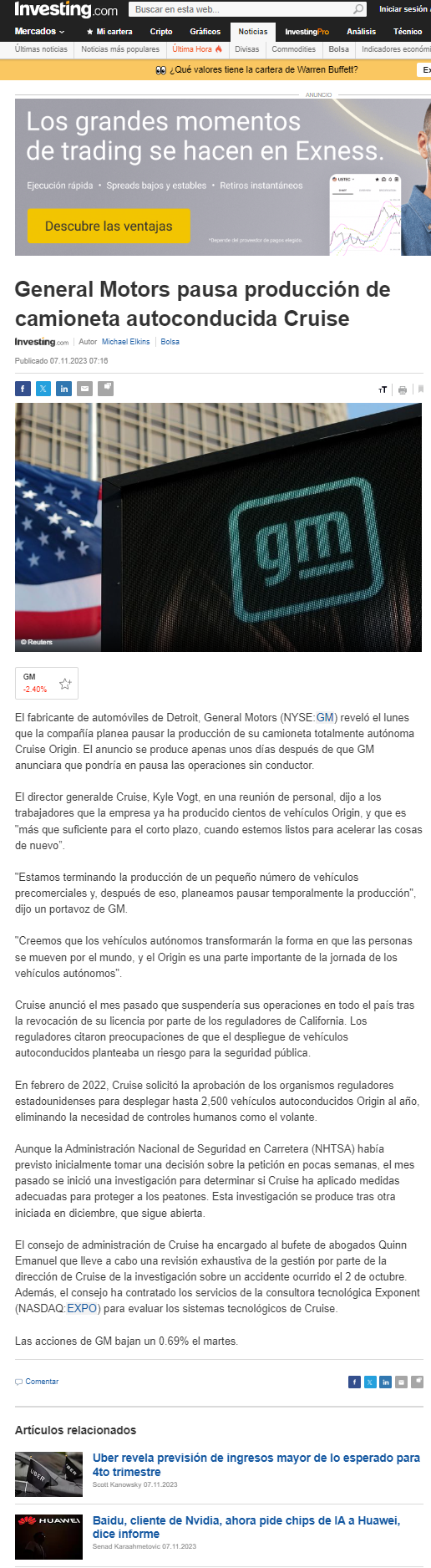
Task: Open the EXPO stock link
Action: click(82, 1308)
